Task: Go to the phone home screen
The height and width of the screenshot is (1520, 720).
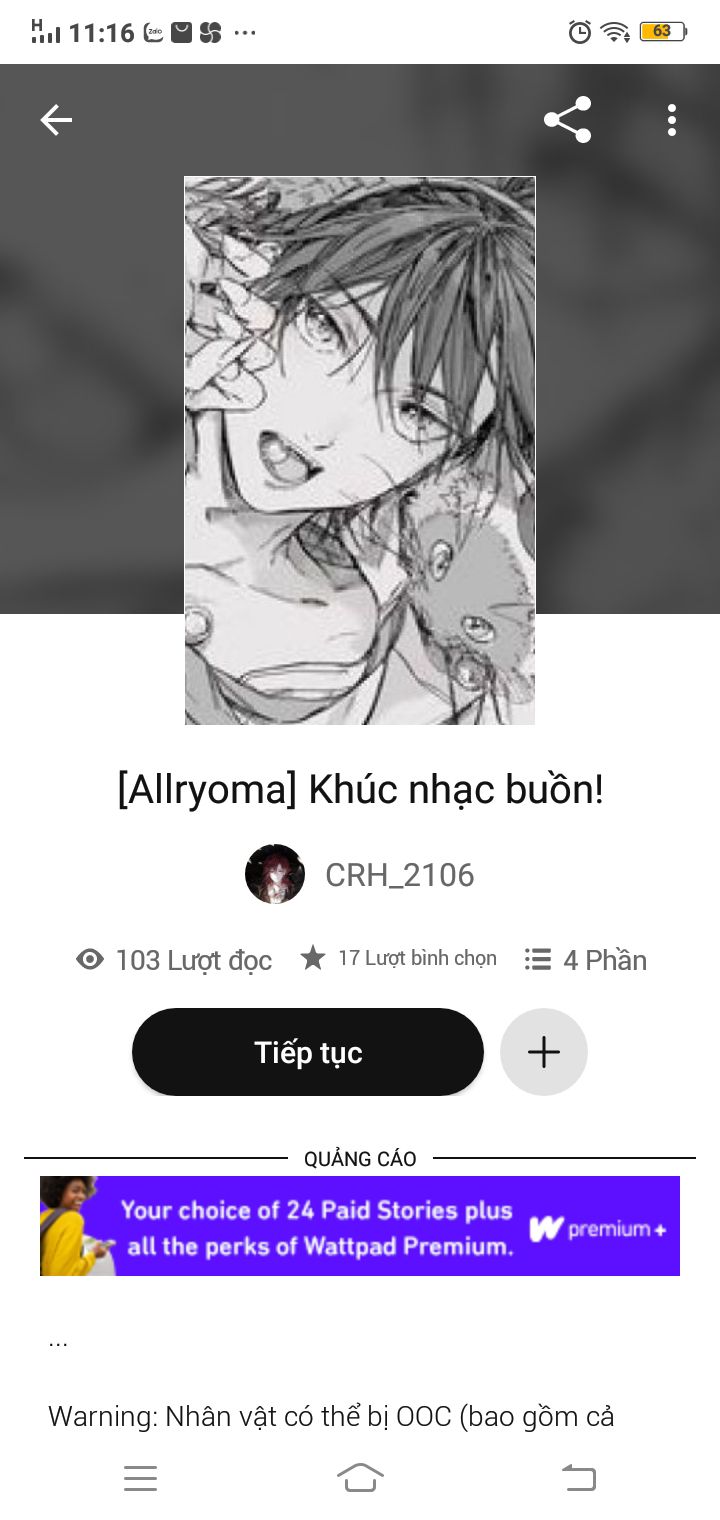Action: [x=360, y=1478]
